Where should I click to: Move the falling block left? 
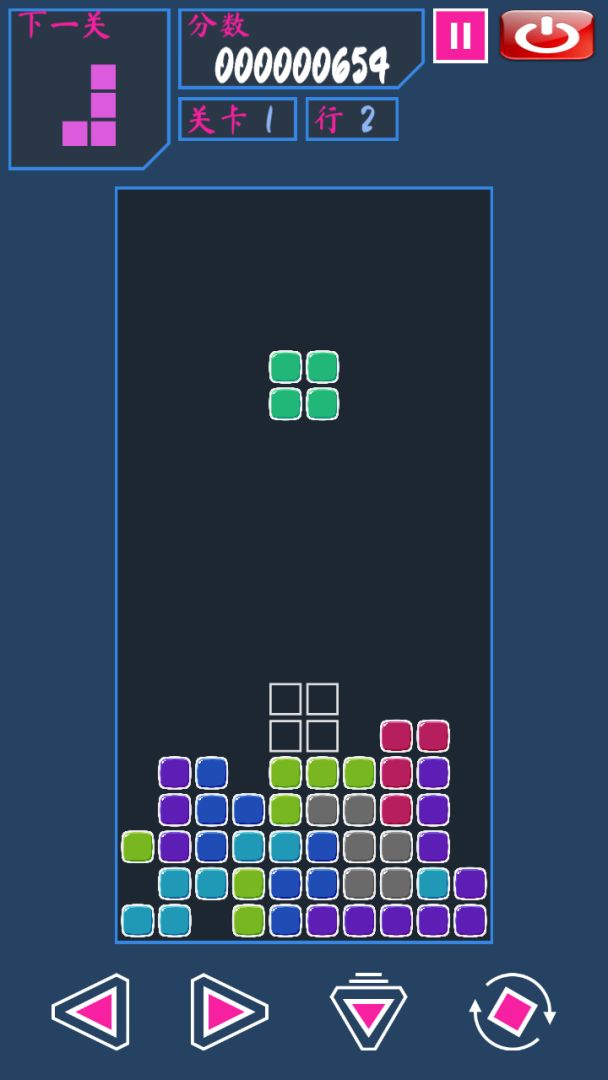91,1011
